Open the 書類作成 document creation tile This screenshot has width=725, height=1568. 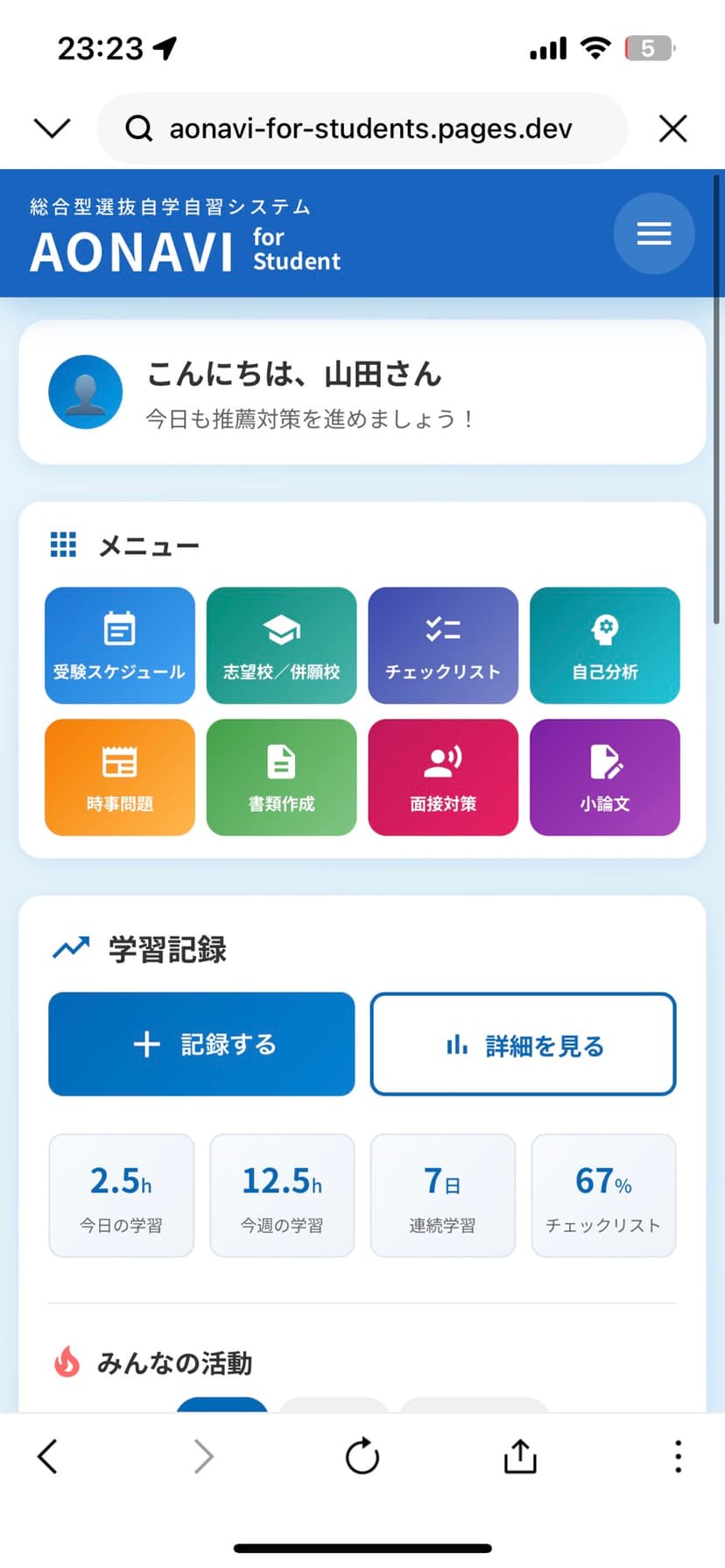281,777
